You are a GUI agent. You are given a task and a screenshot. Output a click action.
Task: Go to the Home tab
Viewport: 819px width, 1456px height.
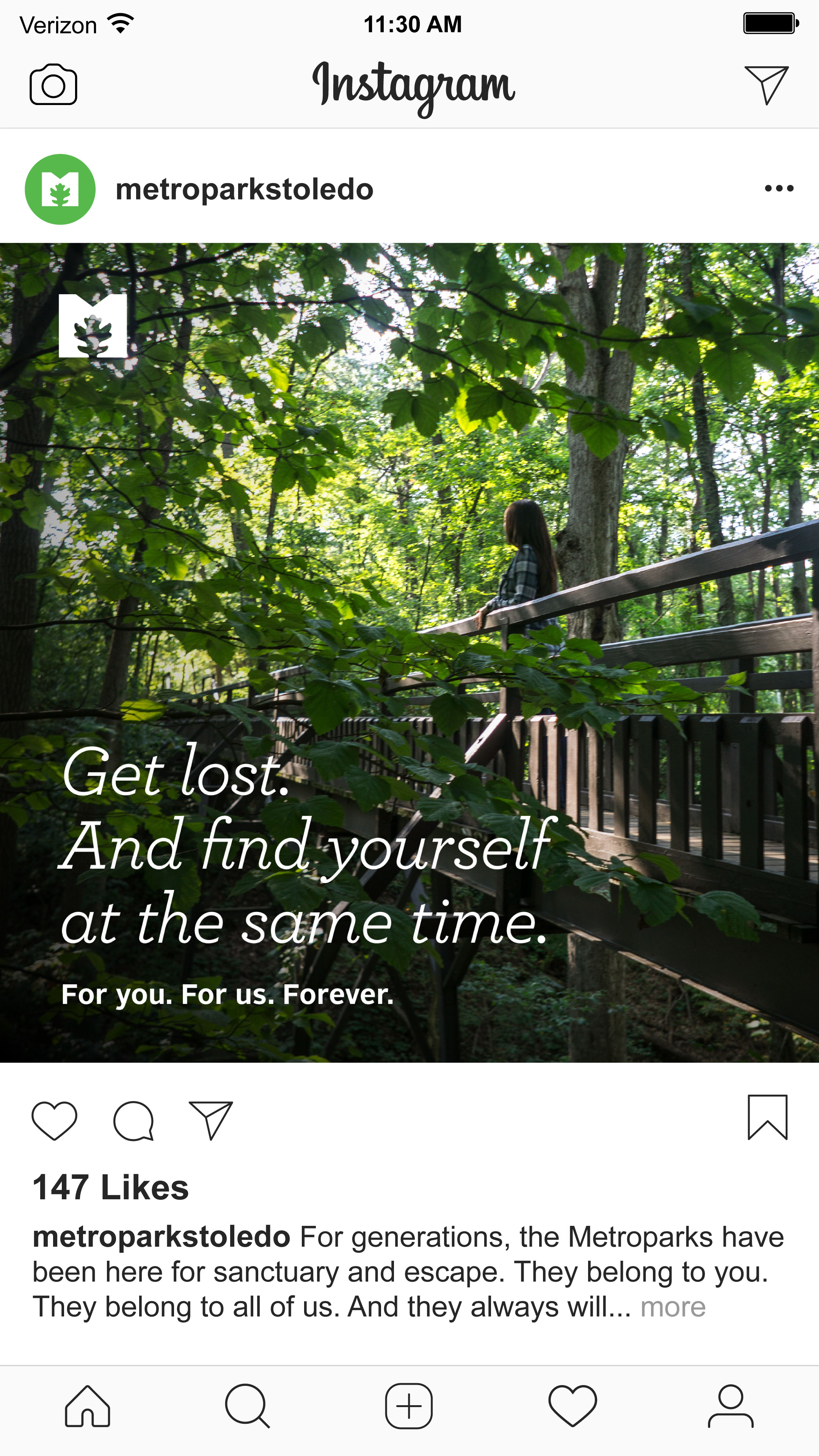88,1406
